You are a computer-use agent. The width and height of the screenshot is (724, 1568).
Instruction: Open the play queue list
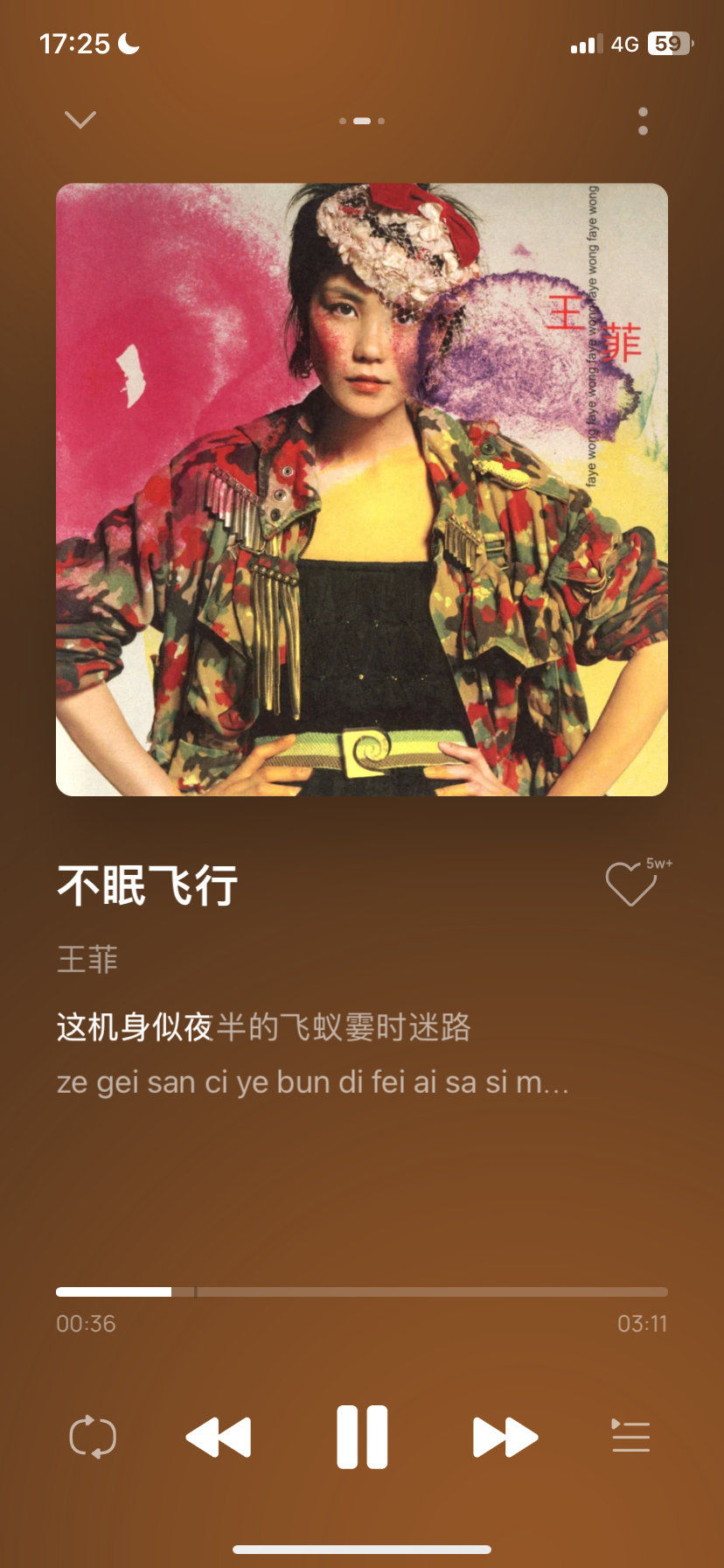click(x=630, y=1437)
